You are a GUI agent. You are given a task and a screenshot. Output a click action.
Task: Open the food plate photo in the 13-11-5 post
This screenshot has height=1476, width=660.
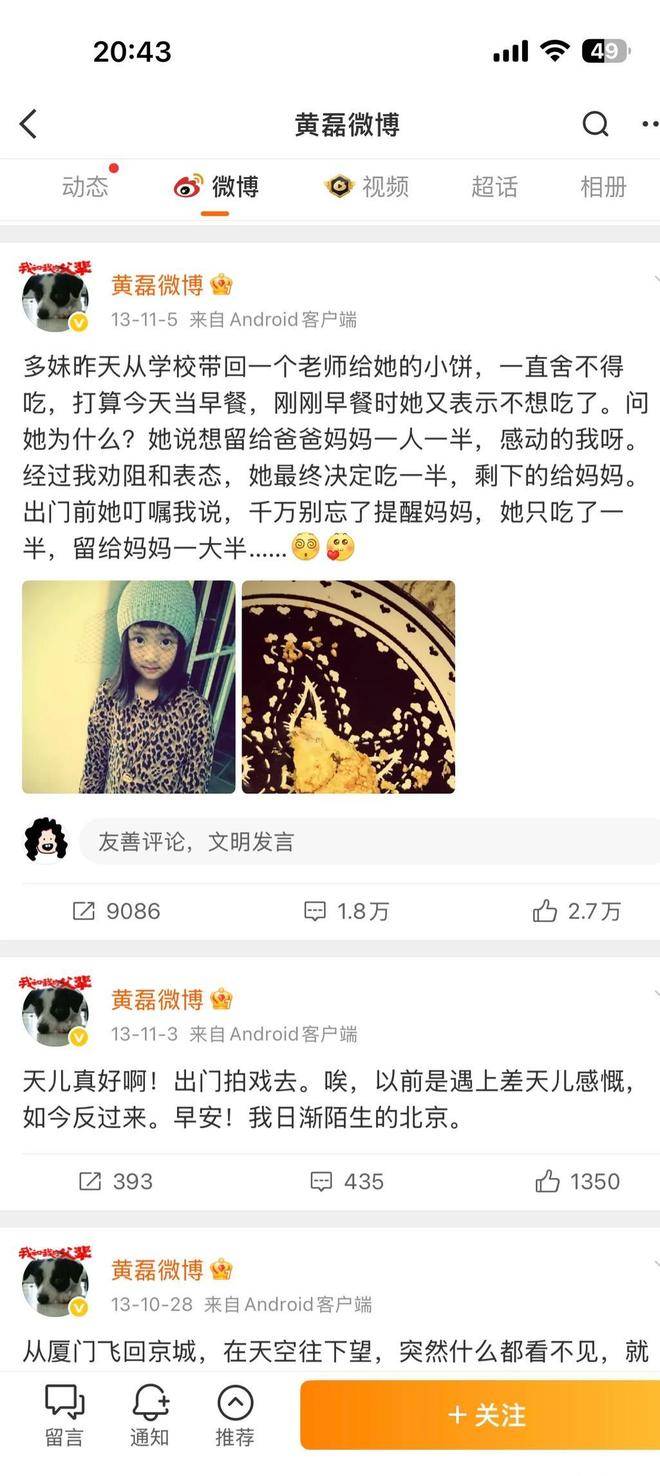(x=348, y=687)
